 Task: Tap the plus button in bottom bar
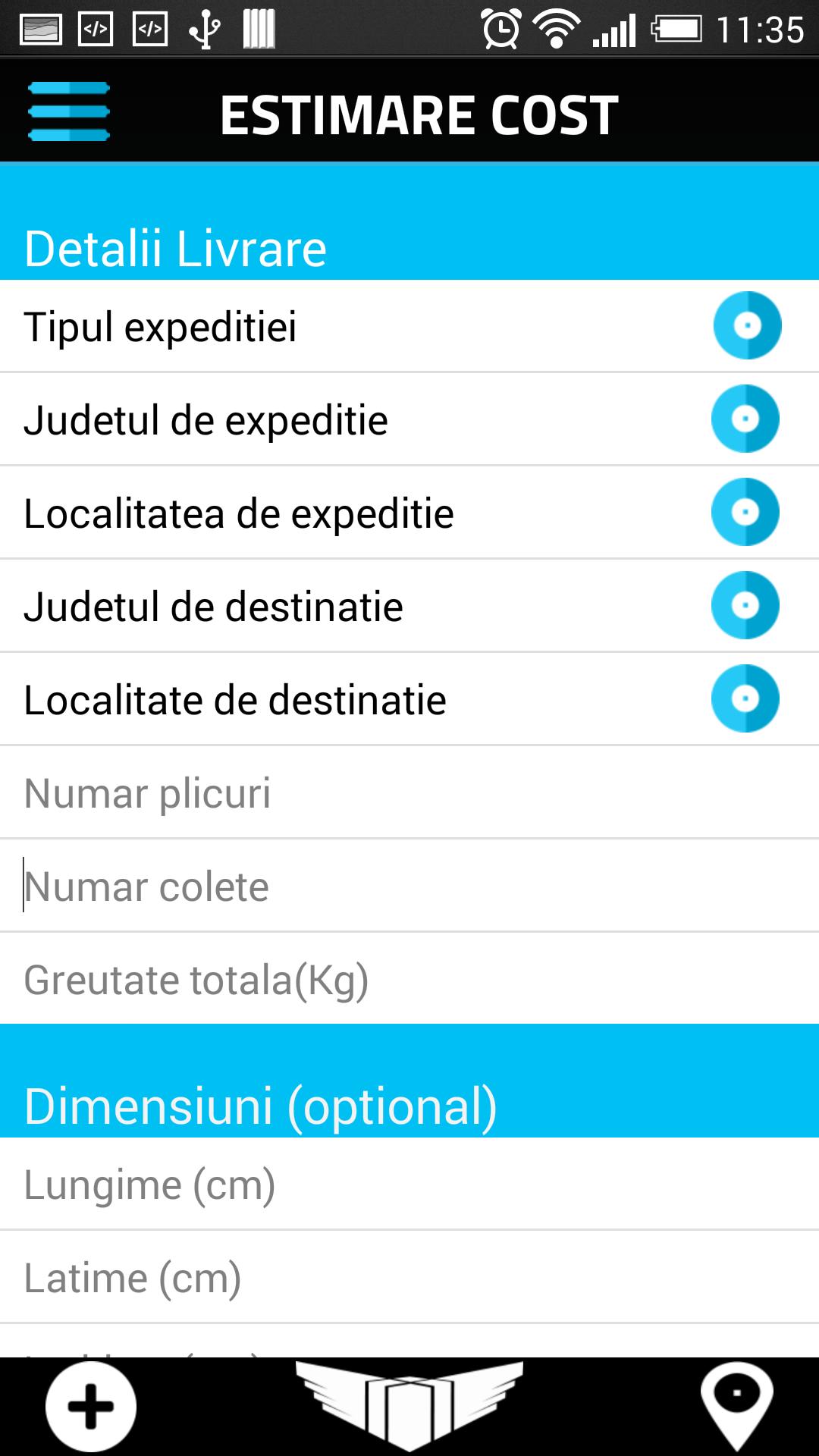click(91, 1407)
